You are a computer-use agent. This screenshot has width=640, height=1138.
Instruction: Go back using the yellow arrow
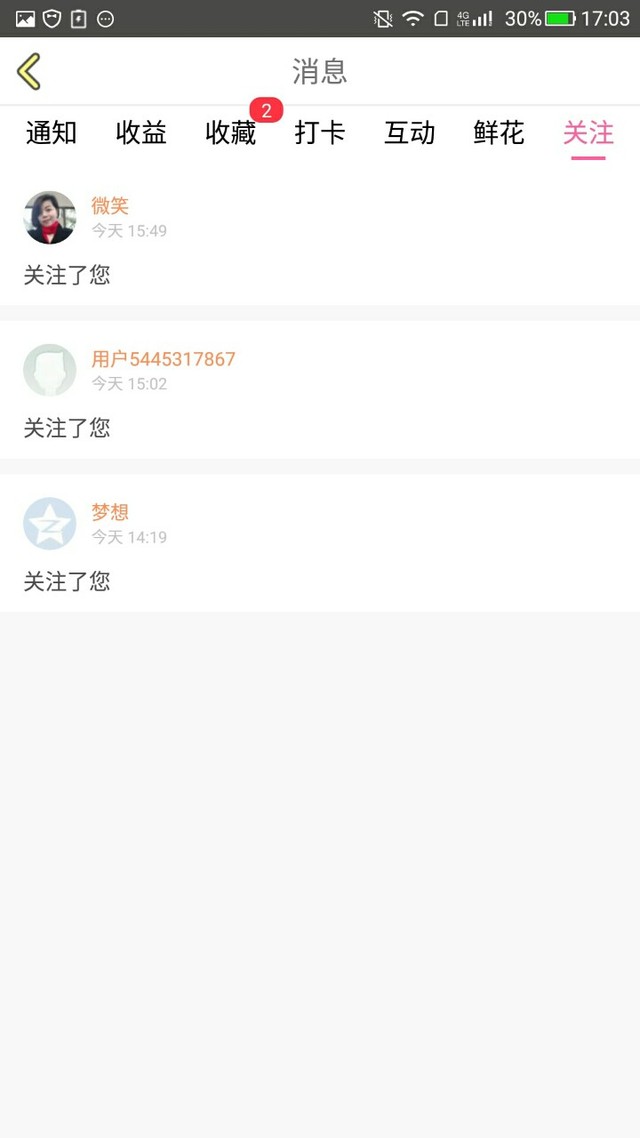click(28, 71)
